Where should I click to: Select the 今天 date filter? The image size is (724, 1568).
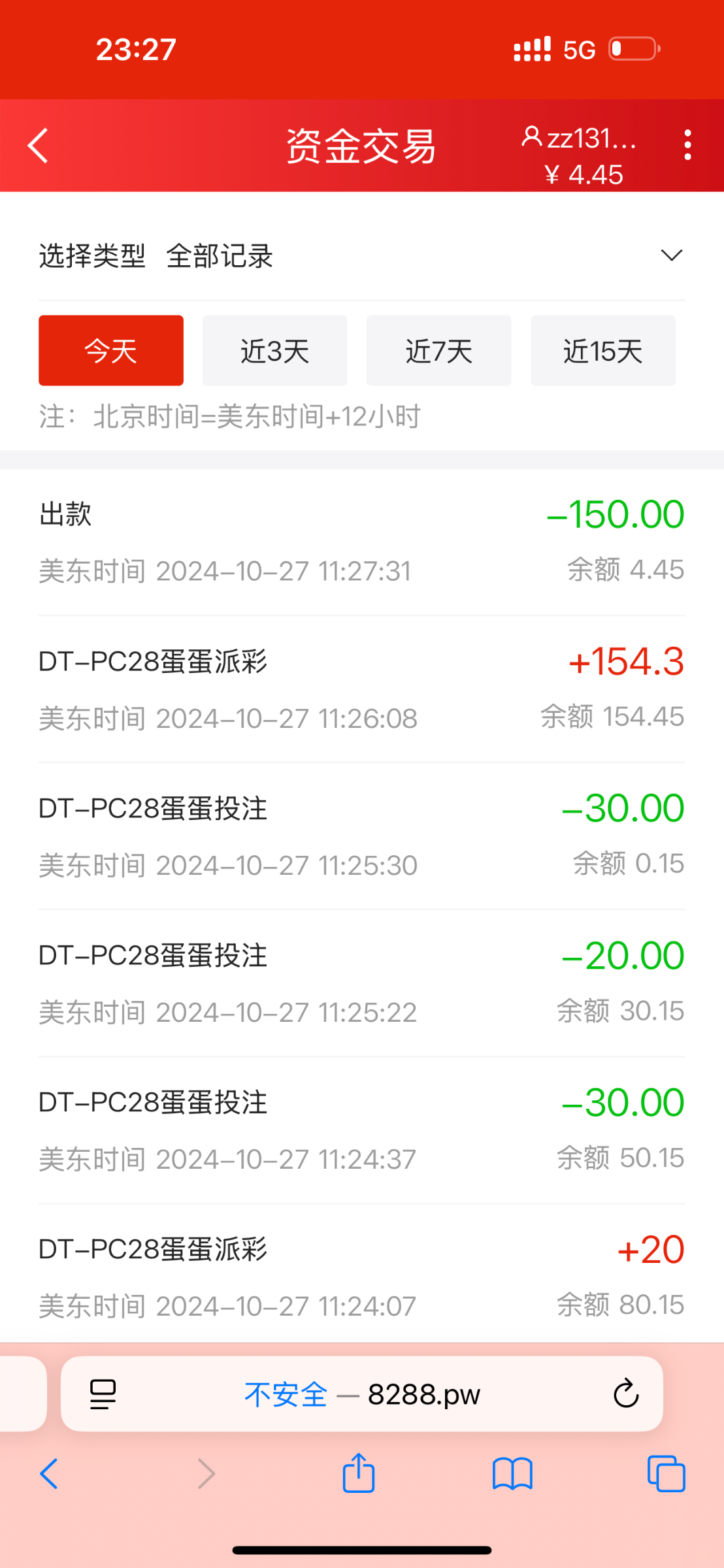(x=111, y=350)
